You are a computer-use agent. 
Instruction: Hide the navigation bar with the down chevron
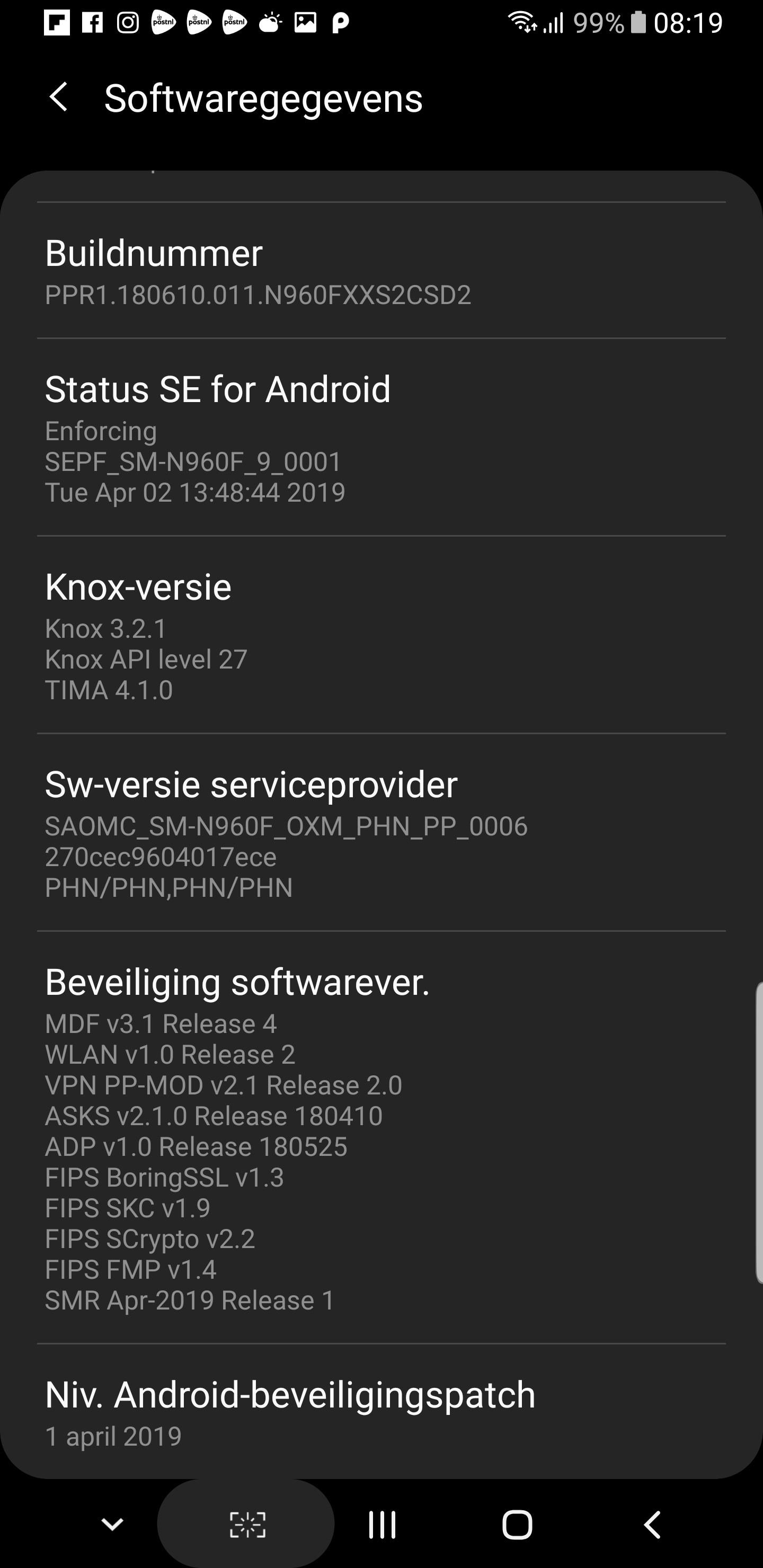coord(112,1524)
